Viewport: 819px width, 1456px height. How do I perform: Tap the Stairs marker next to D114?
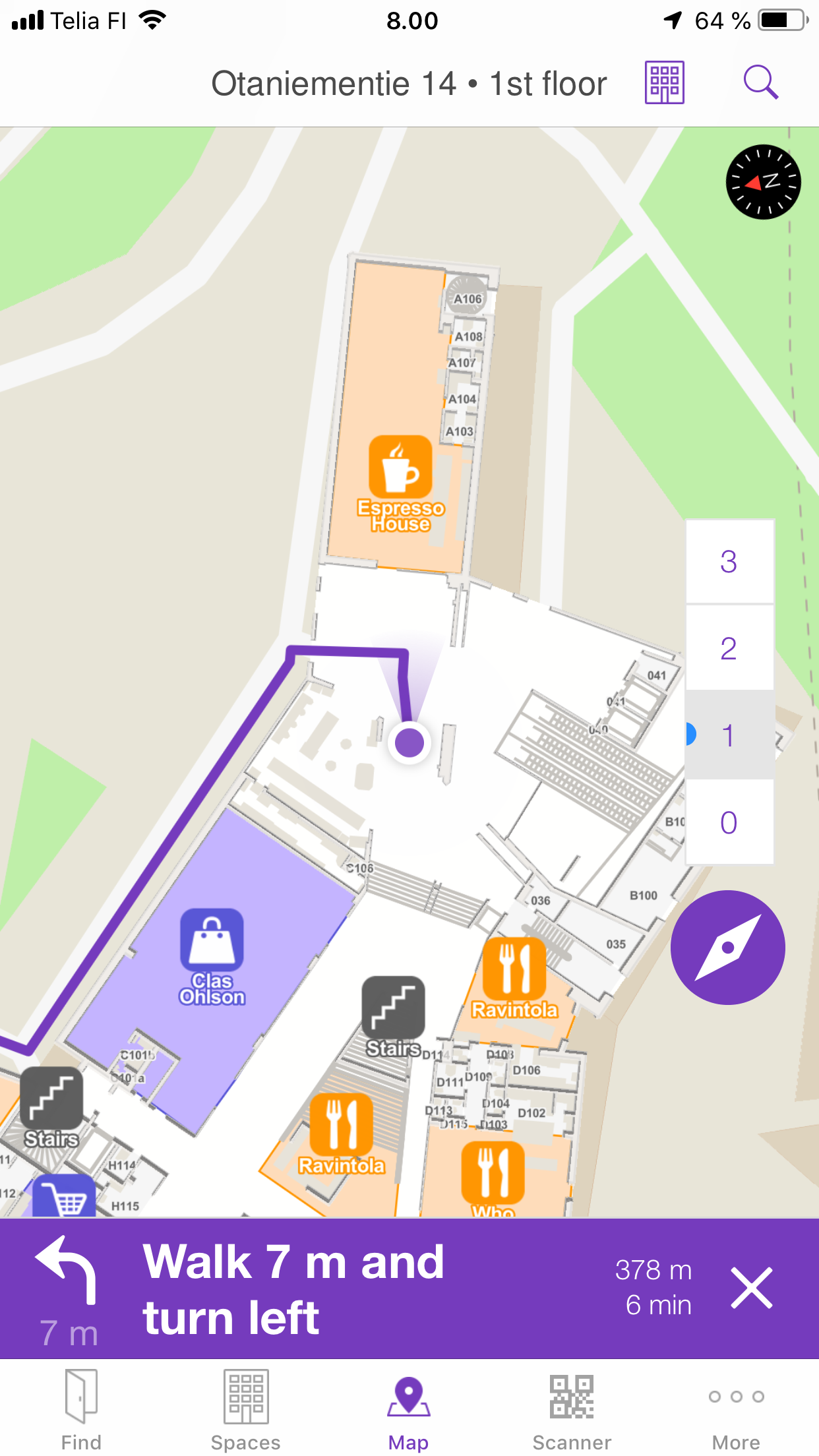pos(393,1008)
